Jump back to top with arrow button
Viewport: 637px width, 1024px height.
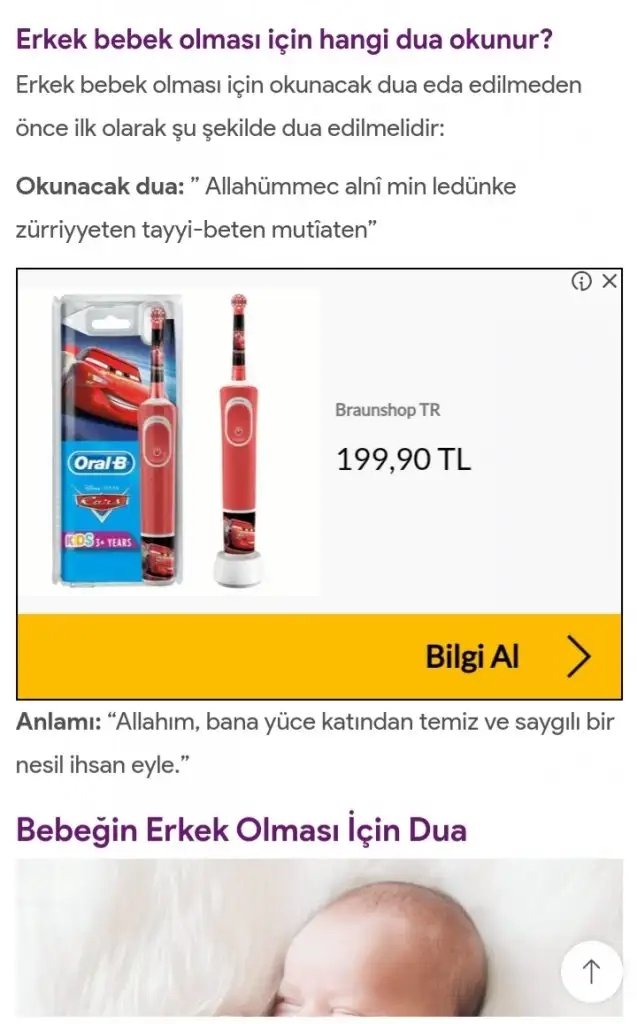(591, 971)
